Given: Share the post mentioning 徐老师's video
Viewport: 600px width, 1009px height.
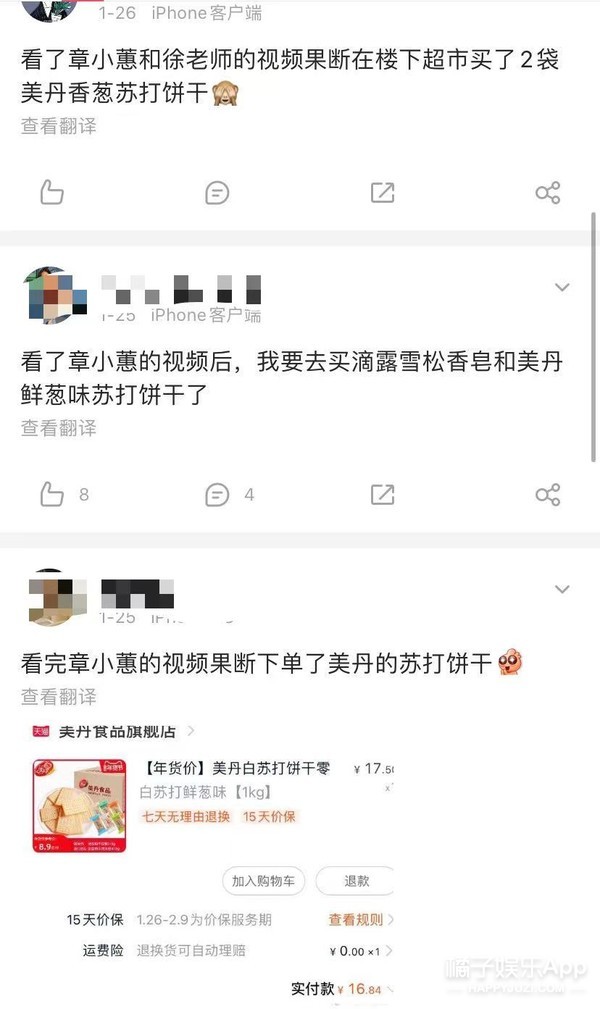Looking at the screenshot, I should click(547, 193).
